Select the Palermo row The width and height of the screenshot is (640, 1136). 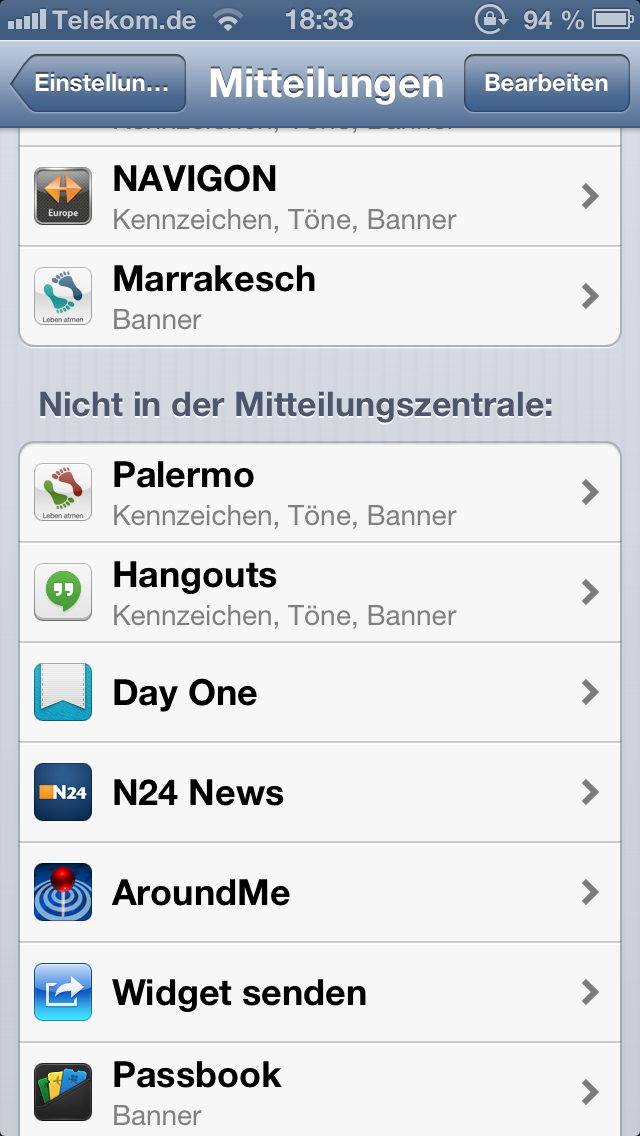(320, 493)
